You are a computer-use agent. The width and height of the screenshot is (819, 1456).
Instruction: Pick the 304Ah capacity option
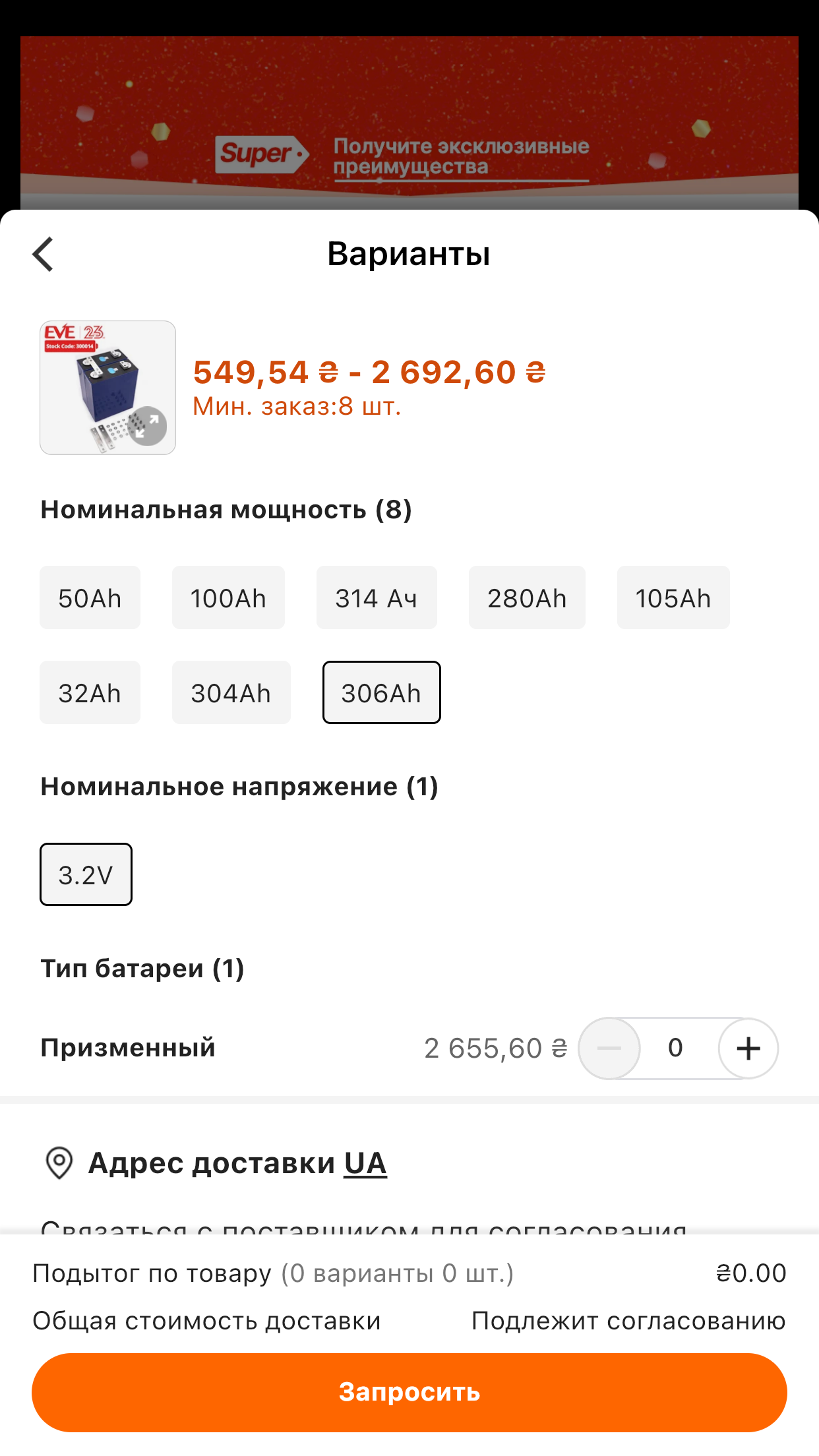(x=231, y=692)
